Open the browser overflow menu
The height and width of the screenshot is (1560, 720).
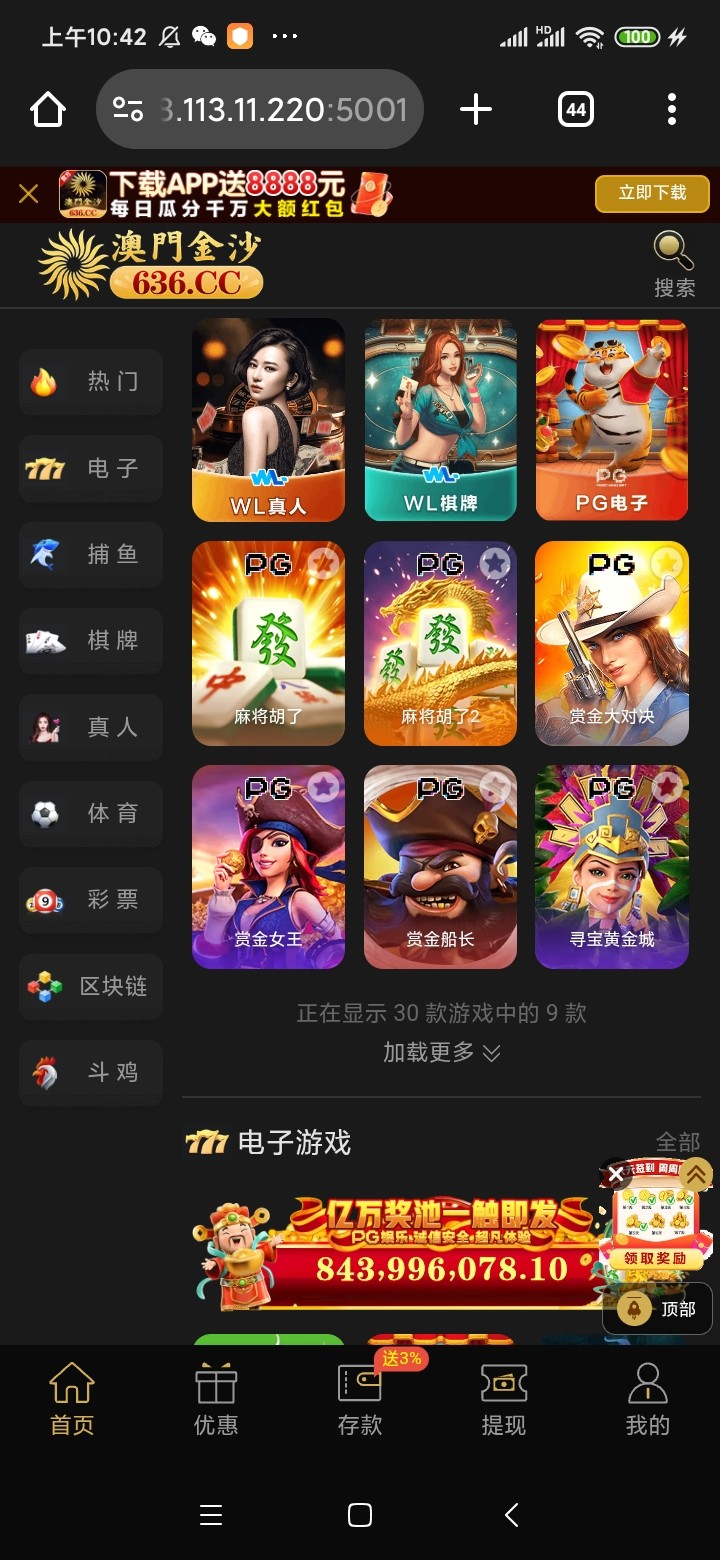point(671,108)
